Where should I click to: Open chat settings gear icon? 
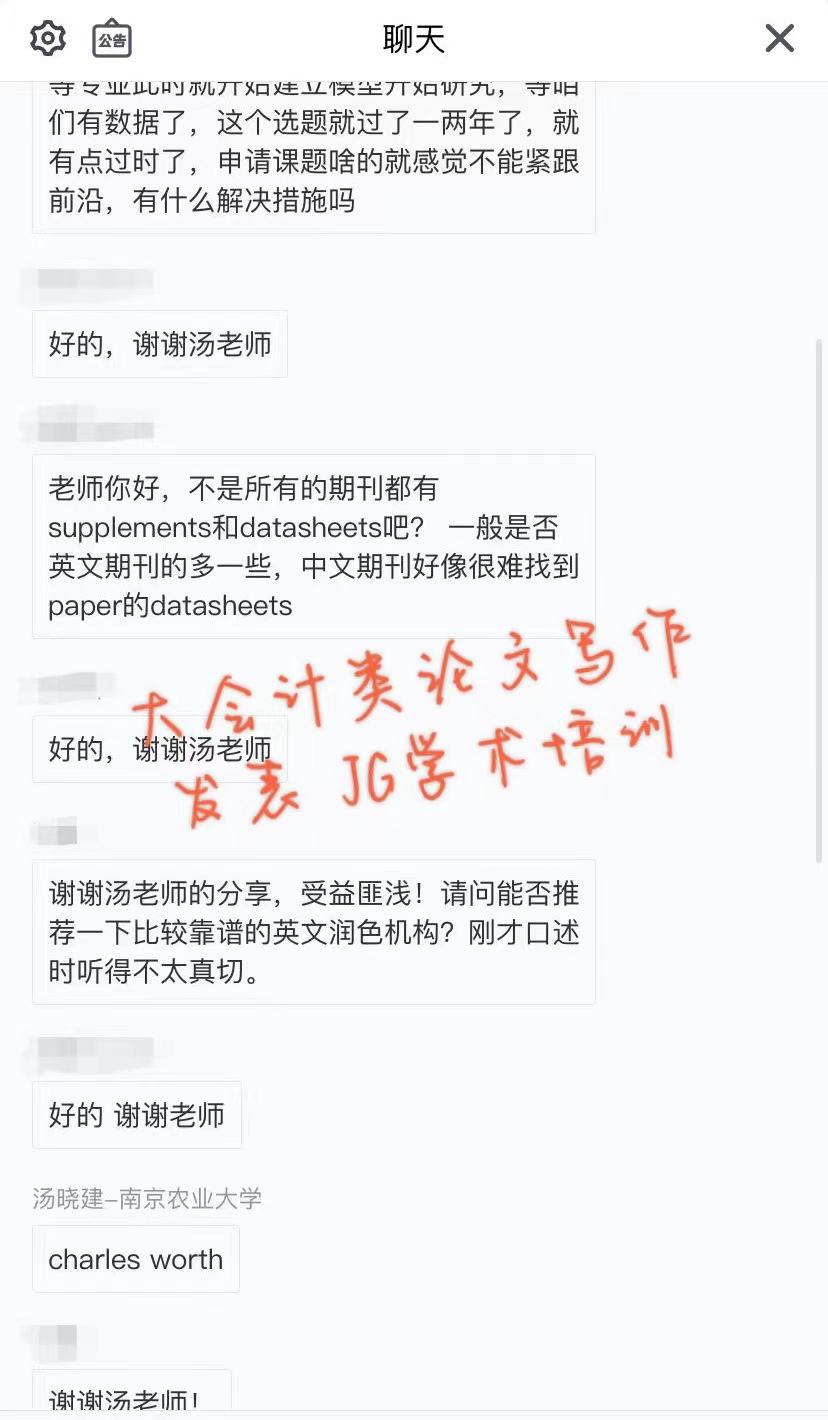point(48,39)
